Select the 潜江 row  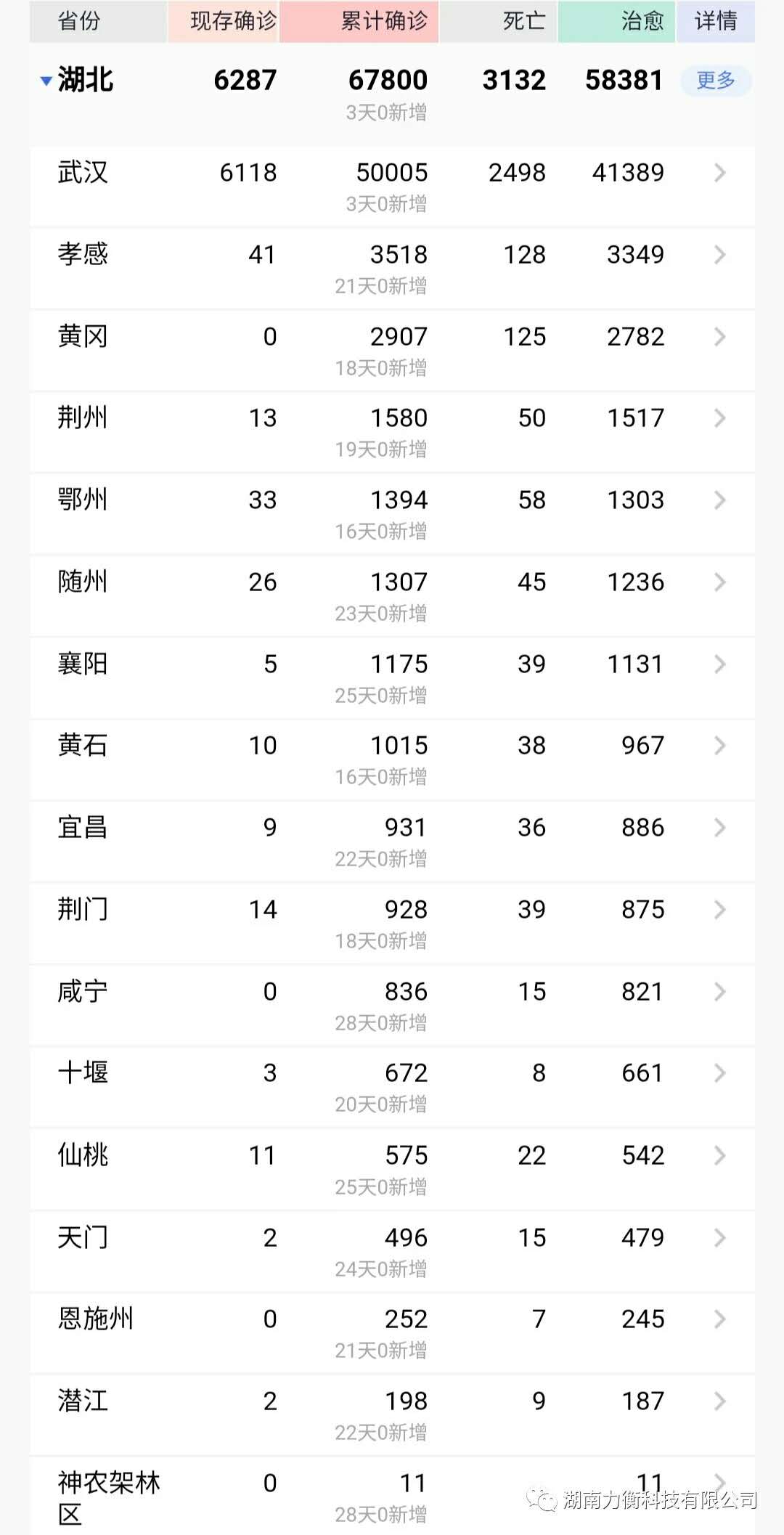pyautogui.click(x=392, y=1415)
